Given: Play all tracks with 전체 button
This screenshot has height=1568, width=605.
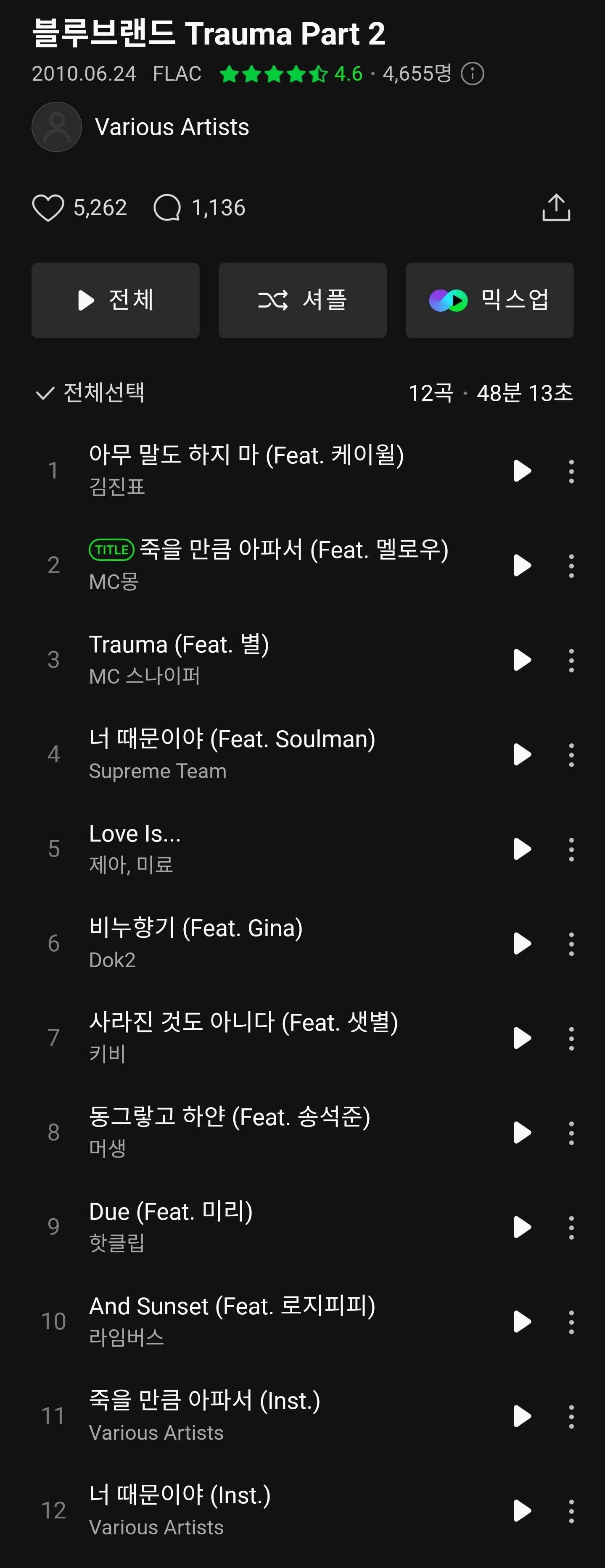Looking at the screenshot, I should (116, 300).
